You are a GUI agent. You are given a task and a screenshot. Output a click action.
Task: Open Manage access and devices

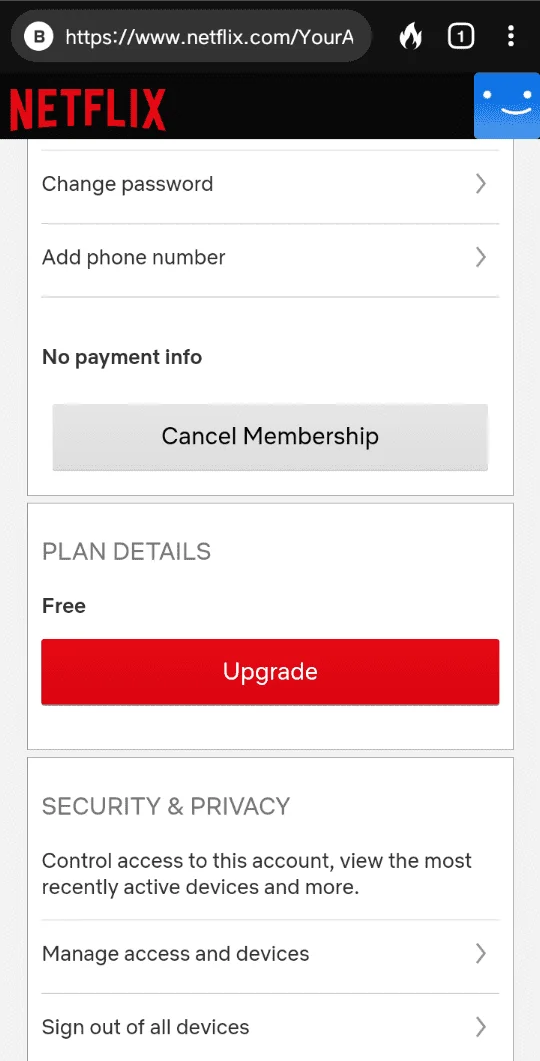pyautogui.click(x=270, y=954)
